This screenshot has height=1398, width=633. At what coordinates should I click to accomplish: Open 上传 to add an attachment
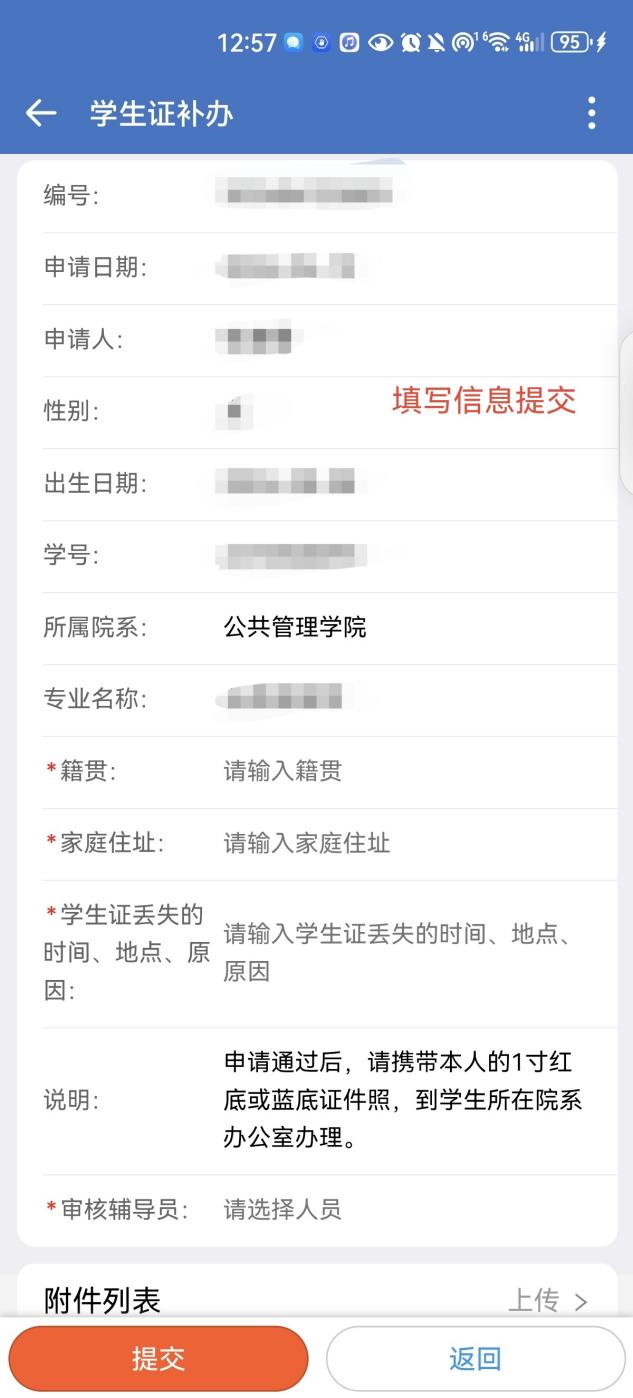point(547,1300)
